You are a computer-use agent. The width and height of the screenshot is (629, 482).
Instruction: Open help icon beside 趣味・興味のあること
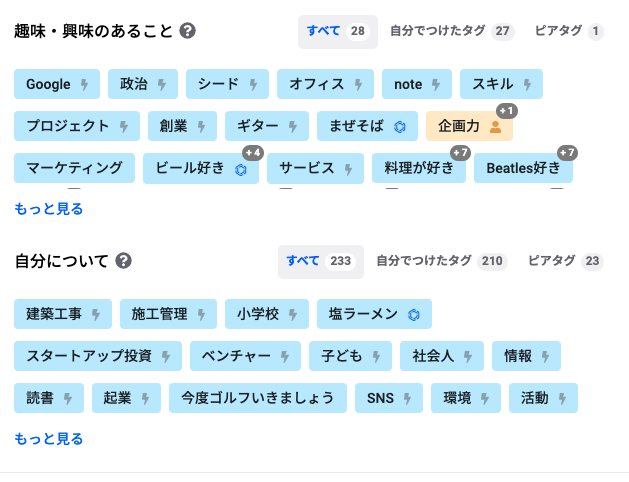click(187, 31)
